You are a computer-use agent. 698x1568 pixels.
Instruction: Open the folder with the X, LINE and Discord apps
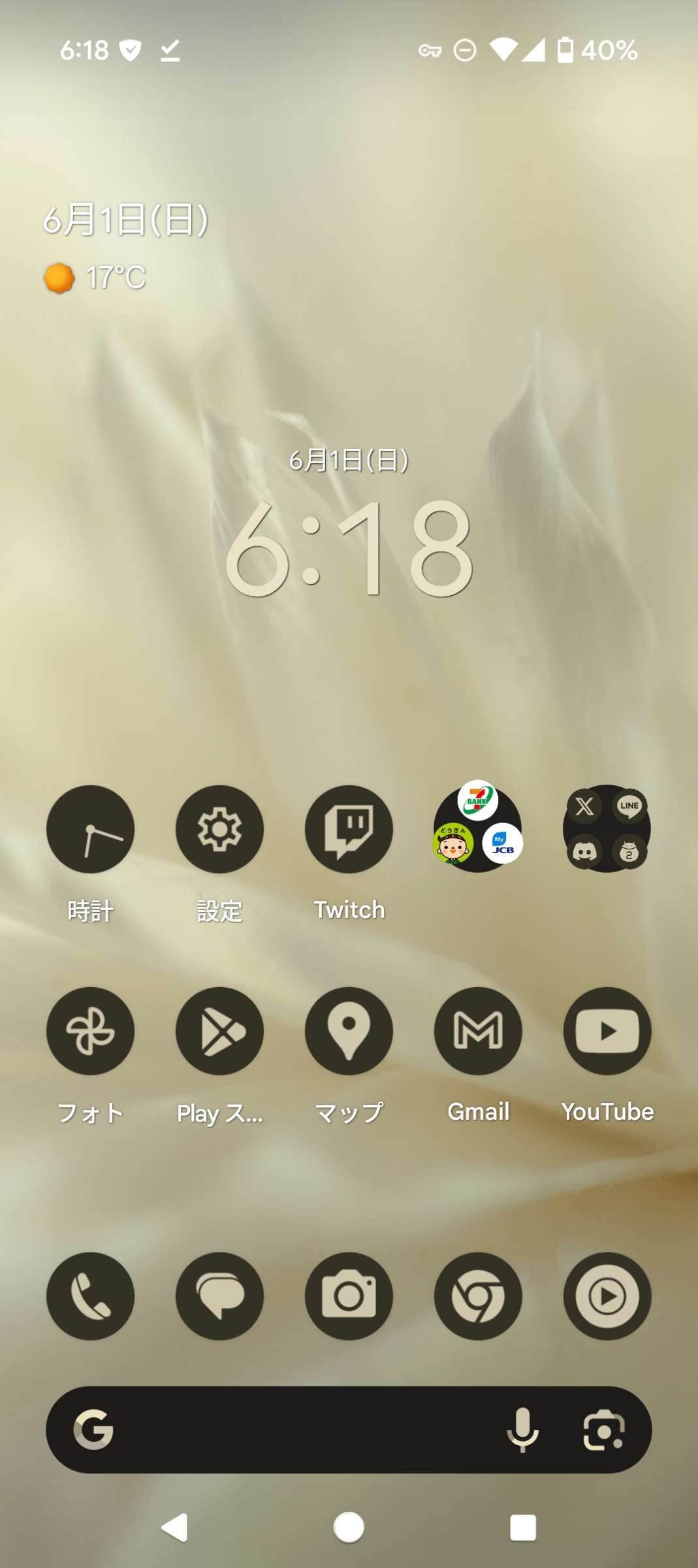607,829
